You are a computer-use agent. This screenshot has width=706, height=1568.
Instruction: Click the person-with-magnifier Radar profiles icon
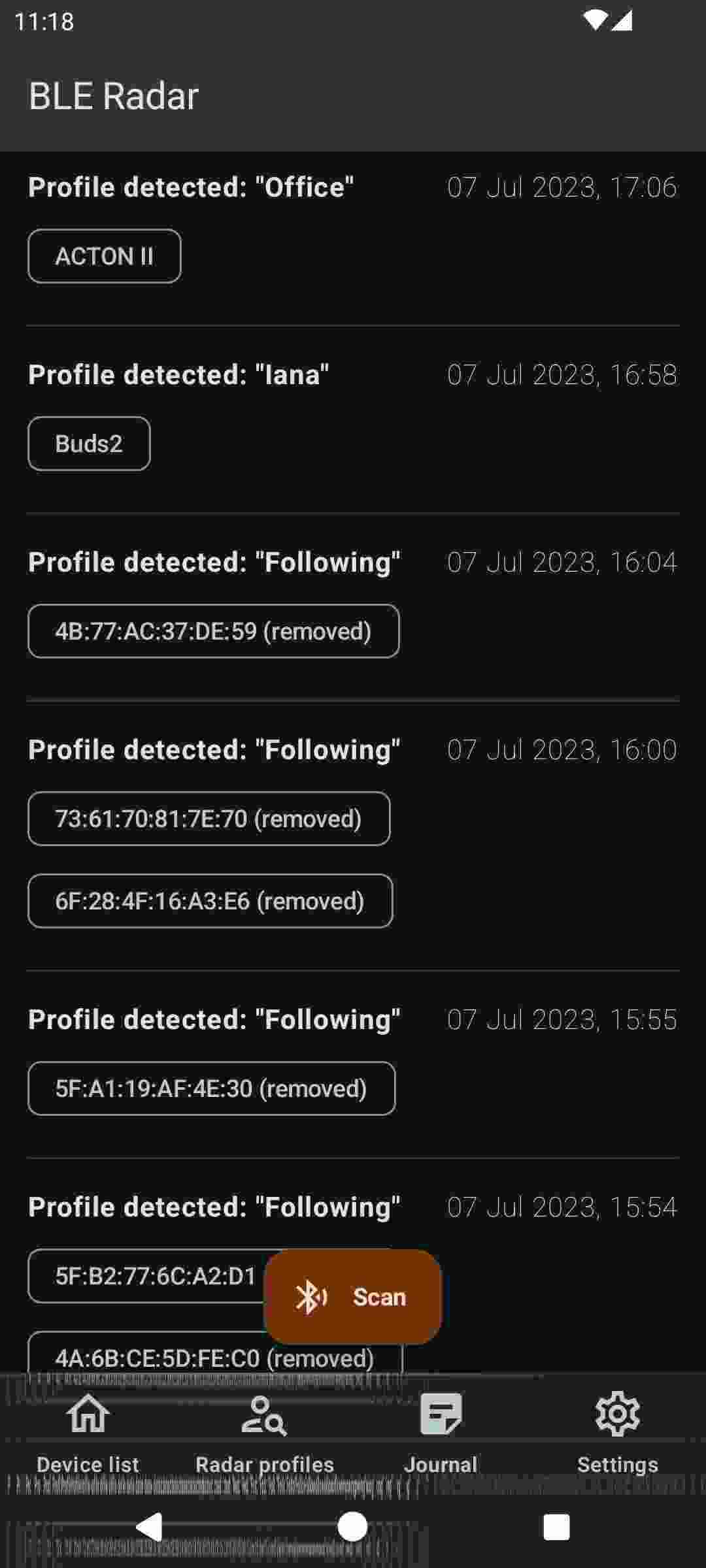coord(265,1416)
